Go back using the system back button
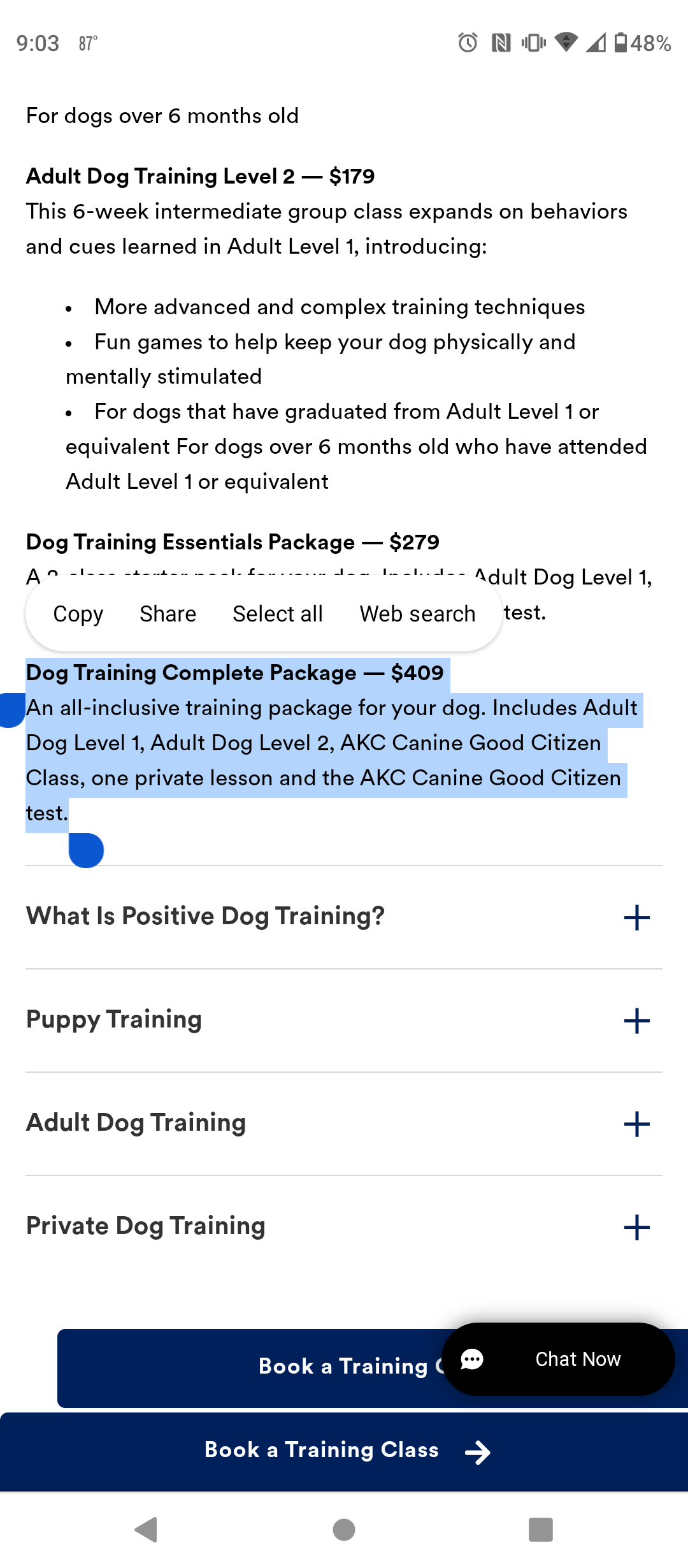 [147, 1529]
